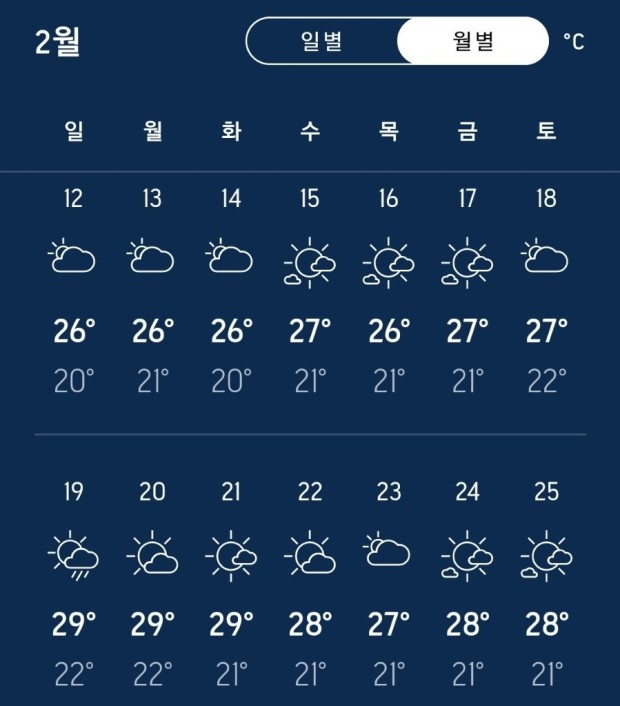View weather details for February 22
Image resolution: width=620 pixels, height=706 pixels.
click(310, 583)
